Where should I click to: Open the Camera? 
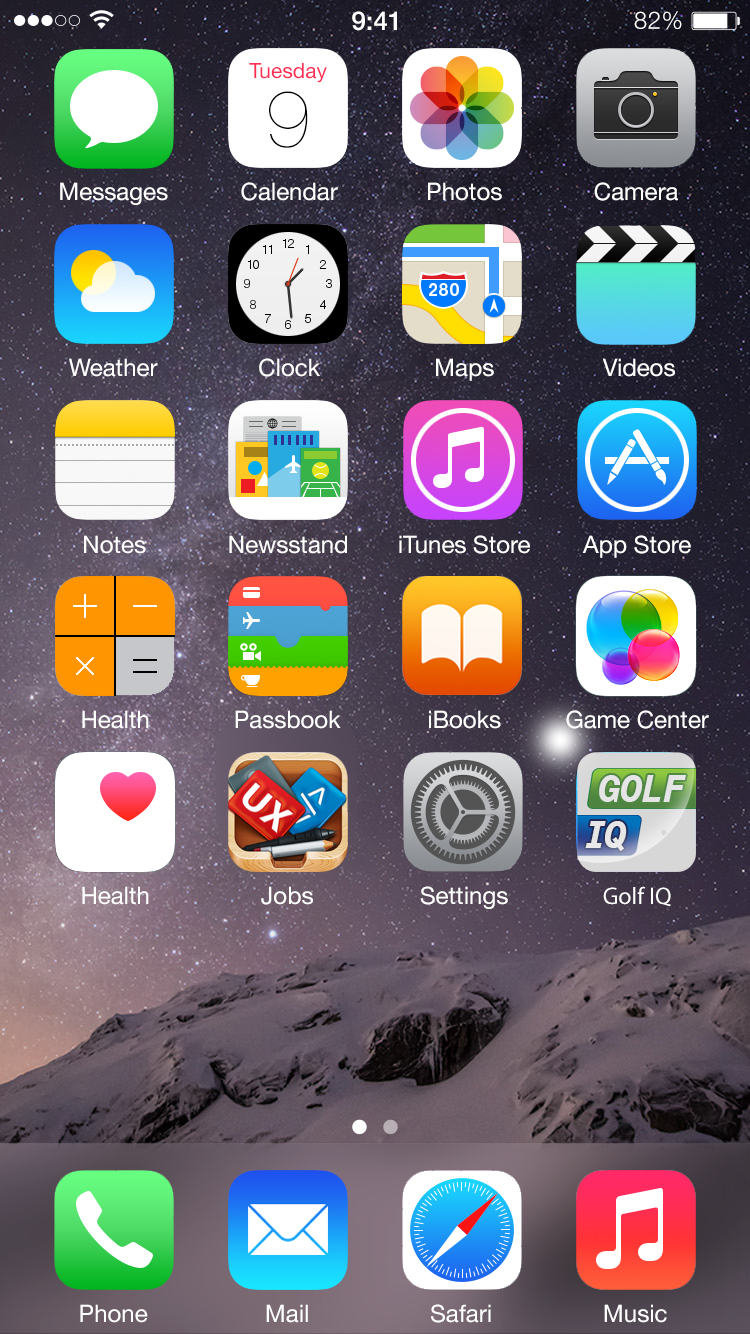(636, 109)
